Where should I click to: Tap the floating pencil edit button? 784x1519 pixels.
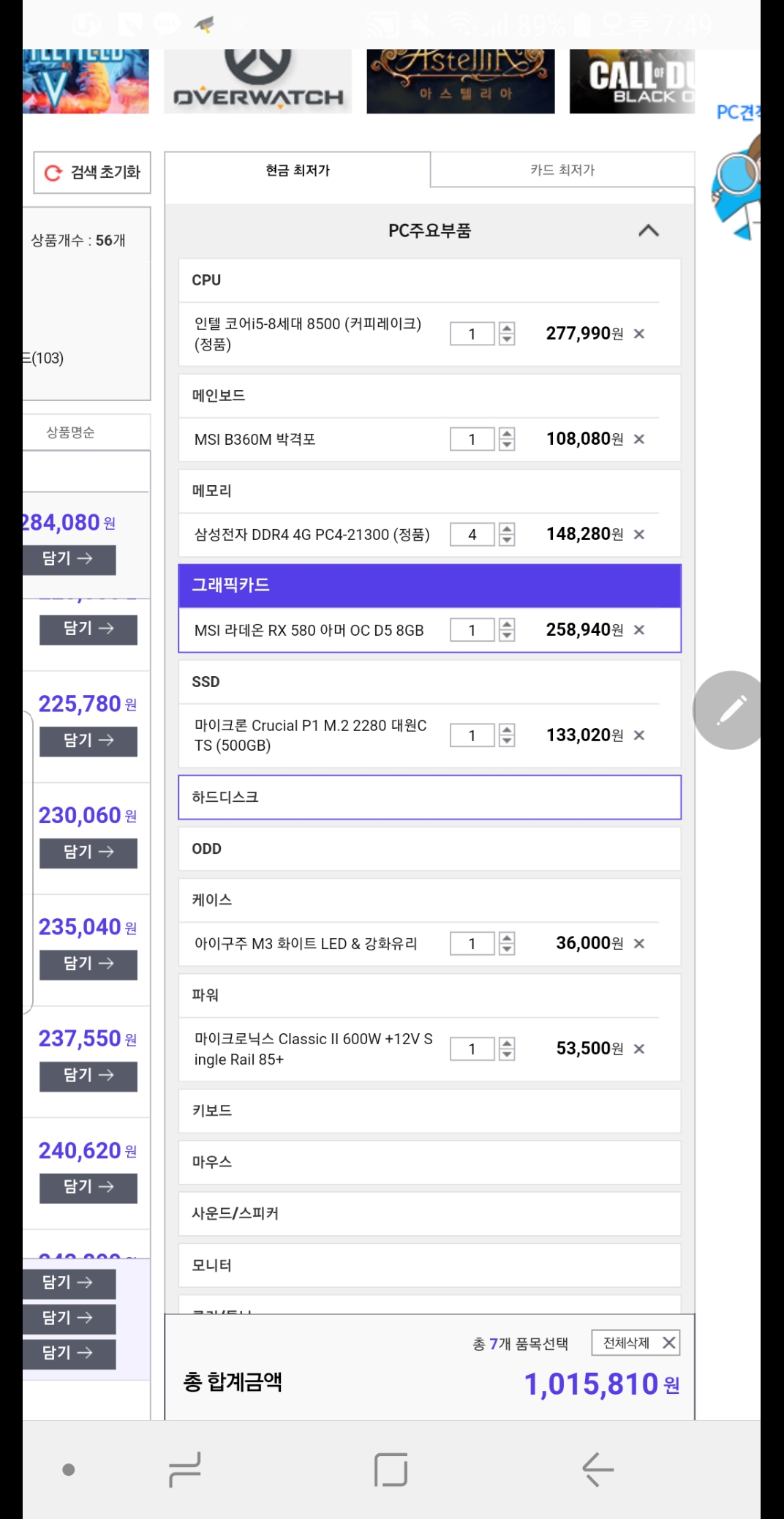click(731, 710)
